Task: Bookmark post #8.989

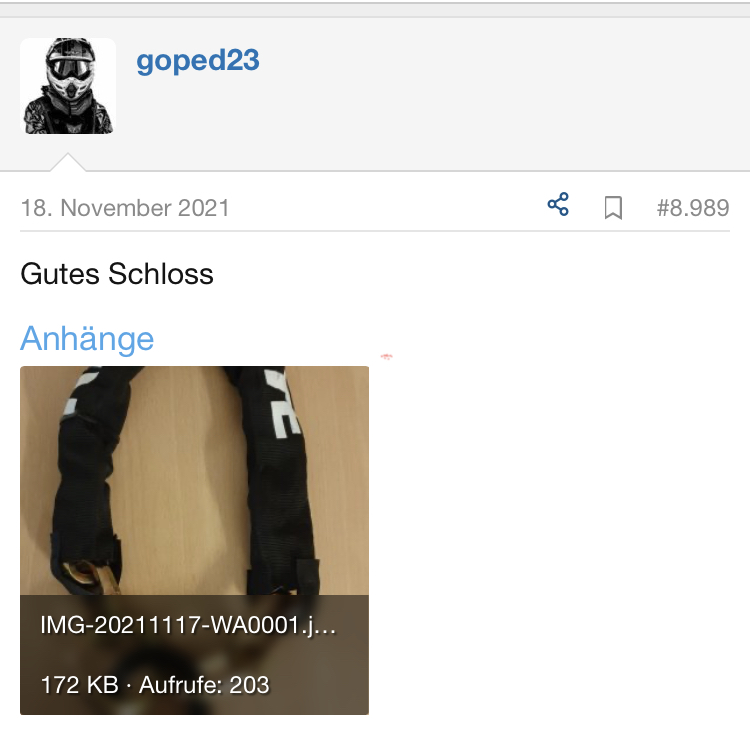Action: pos(613,208)
